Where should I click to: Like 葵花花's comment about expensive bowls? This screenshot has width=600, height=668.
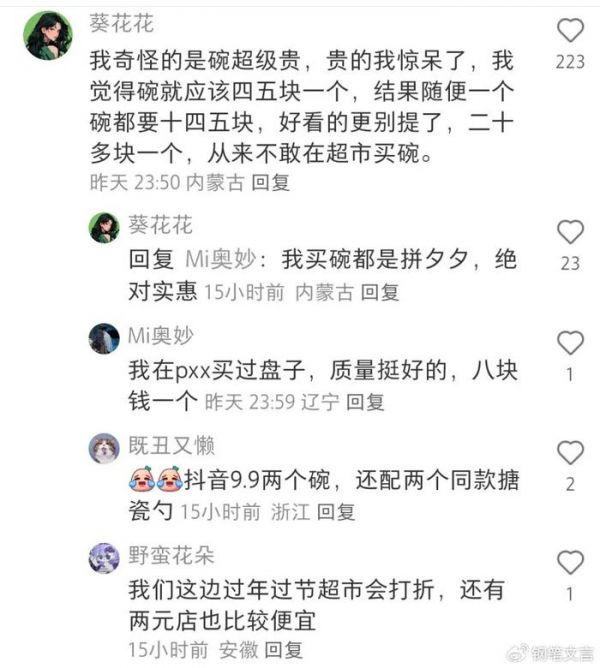[x=570, y=30]
